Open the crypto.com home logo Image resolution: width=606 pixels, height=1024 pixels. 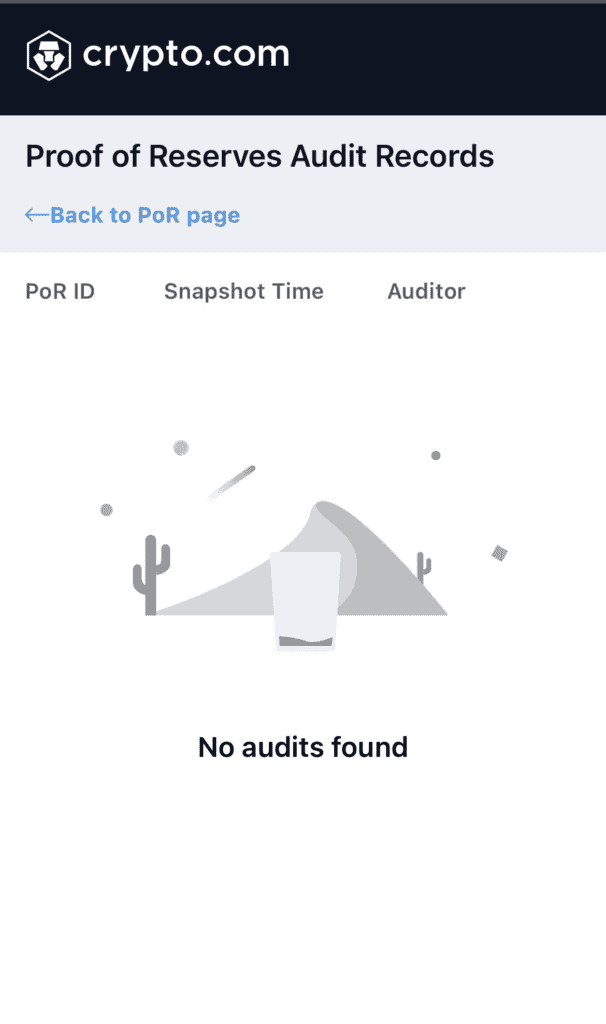pos(157,55)
